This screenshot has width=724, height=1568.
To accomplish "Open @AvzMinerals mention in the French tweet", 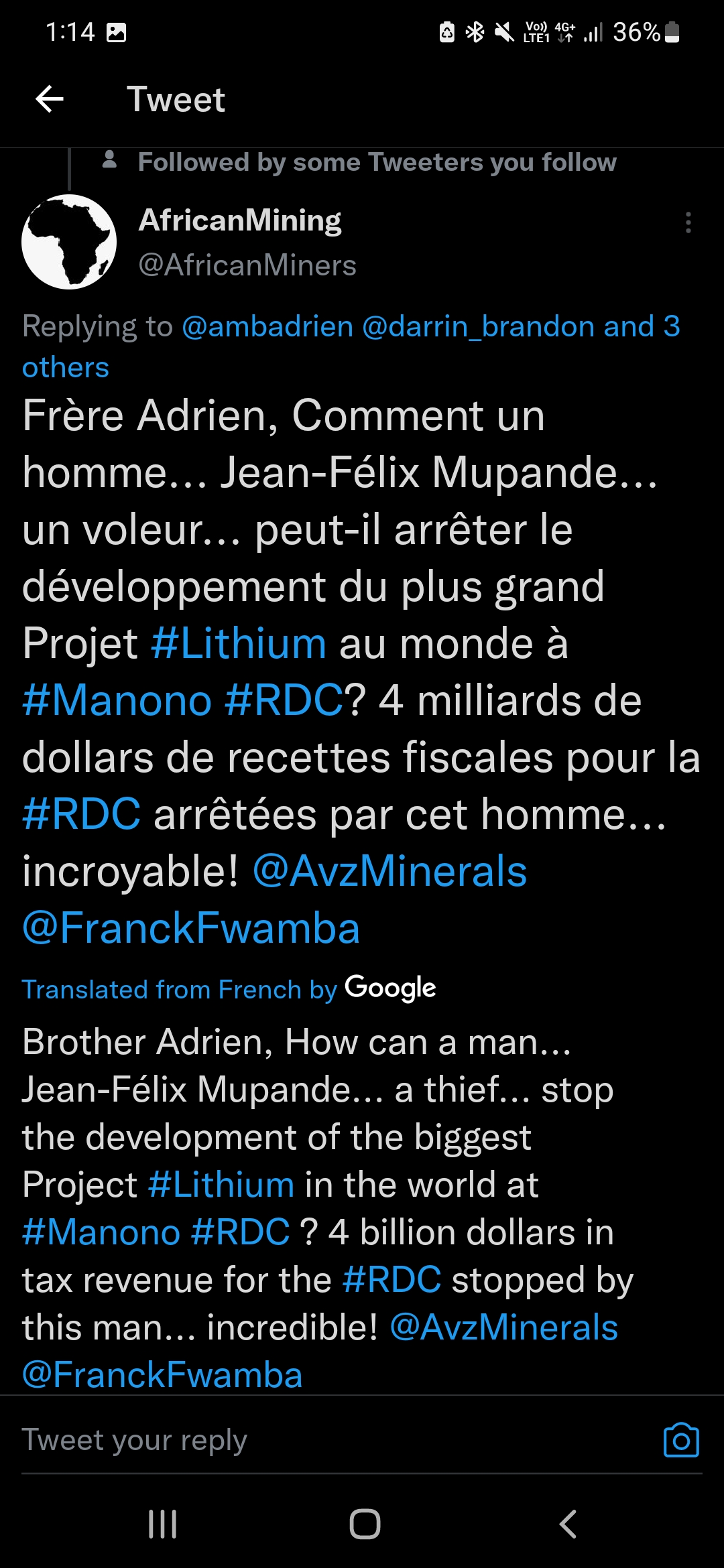I will [389, 872].
